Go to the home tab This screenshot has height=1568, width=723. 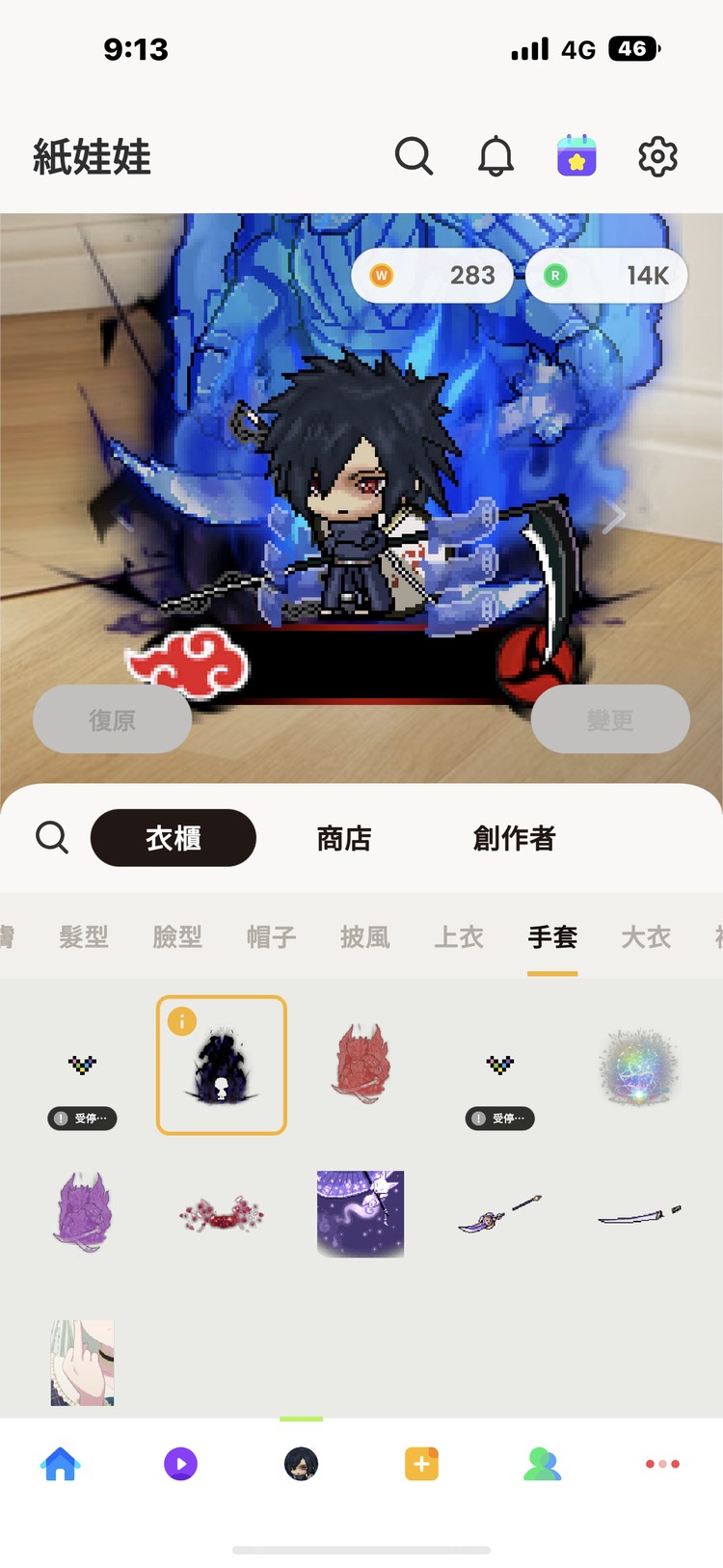click(60, 1463)
